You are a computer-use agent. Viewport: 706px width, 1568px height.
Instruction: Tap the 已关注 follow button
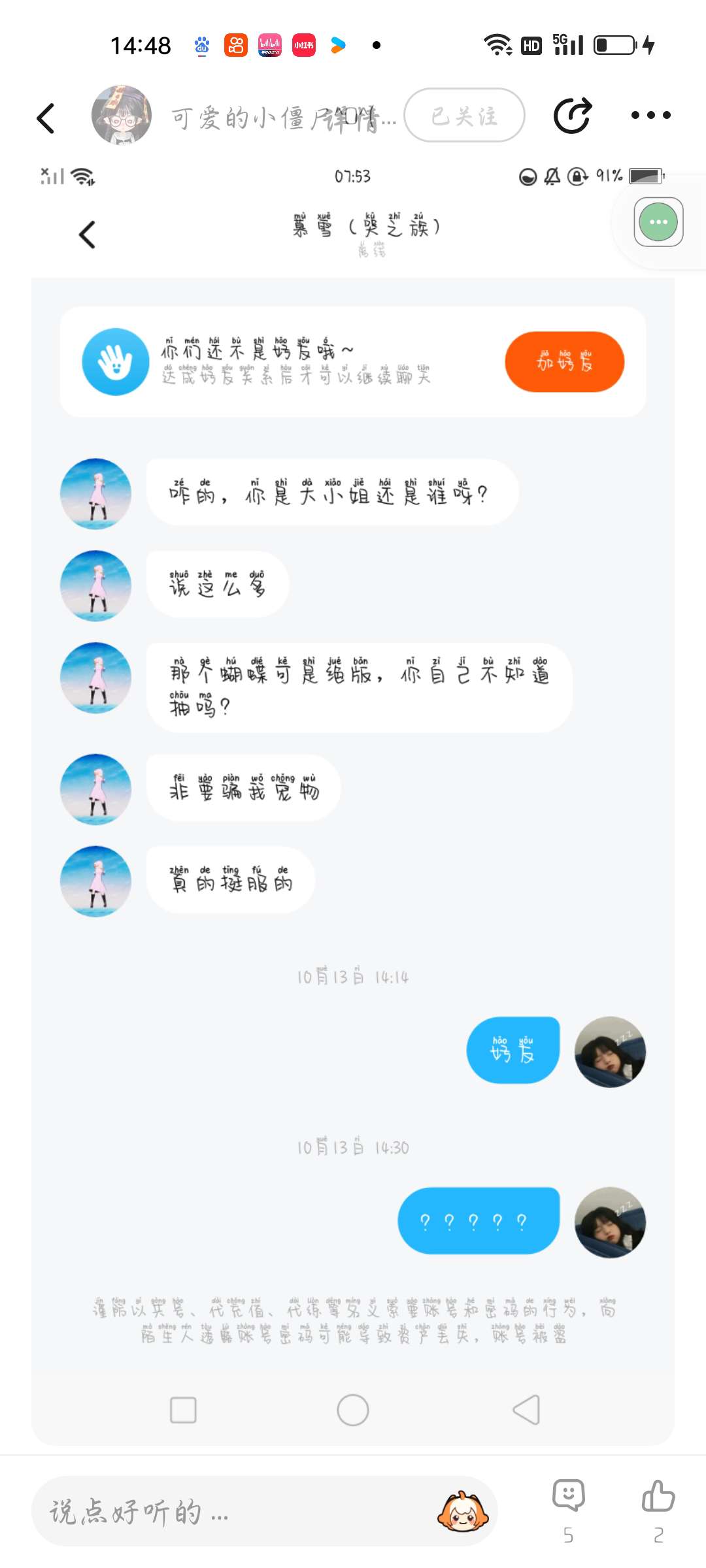464,116
